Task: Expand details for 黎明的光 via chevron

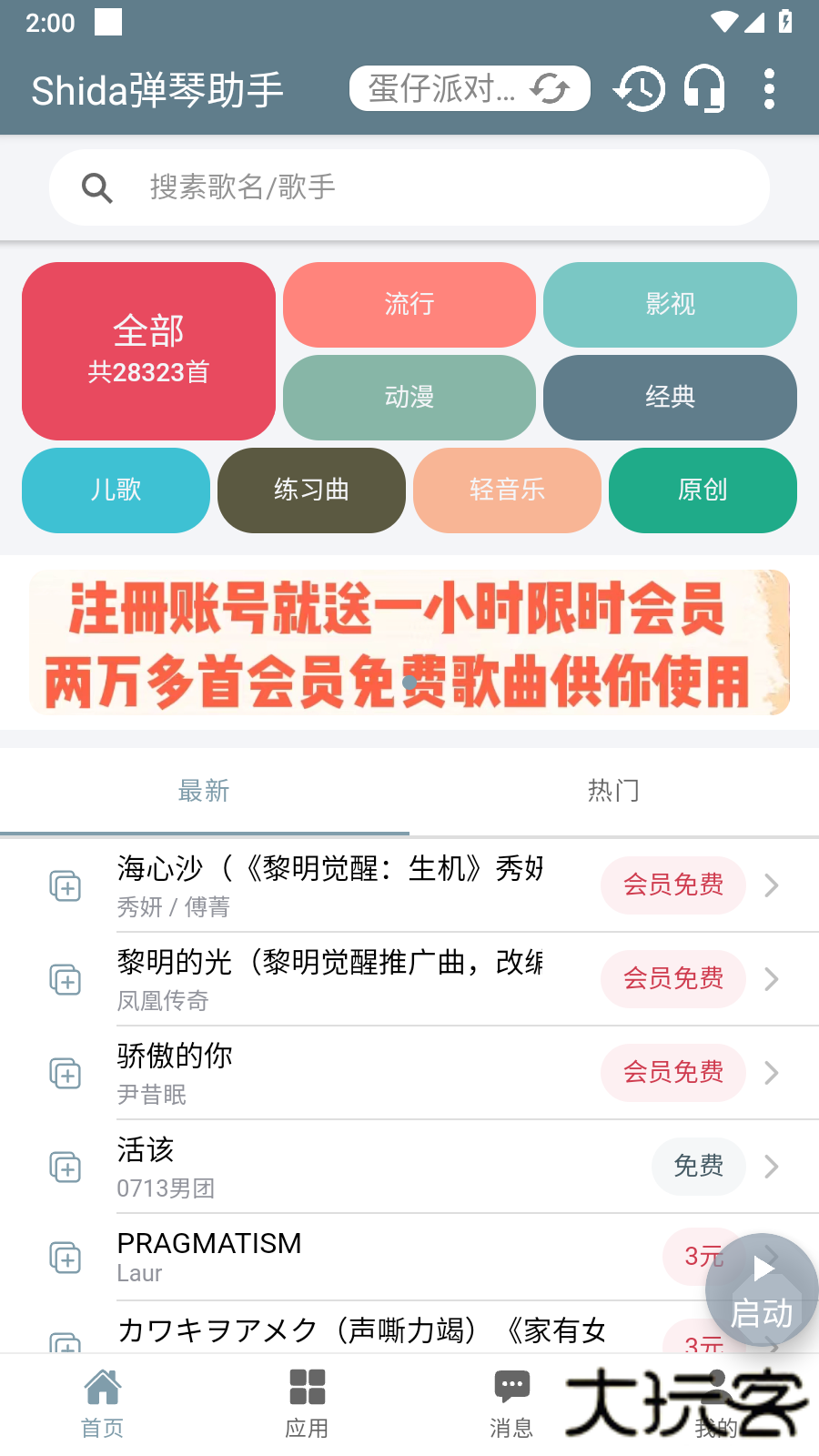Action: coord(771,979)
